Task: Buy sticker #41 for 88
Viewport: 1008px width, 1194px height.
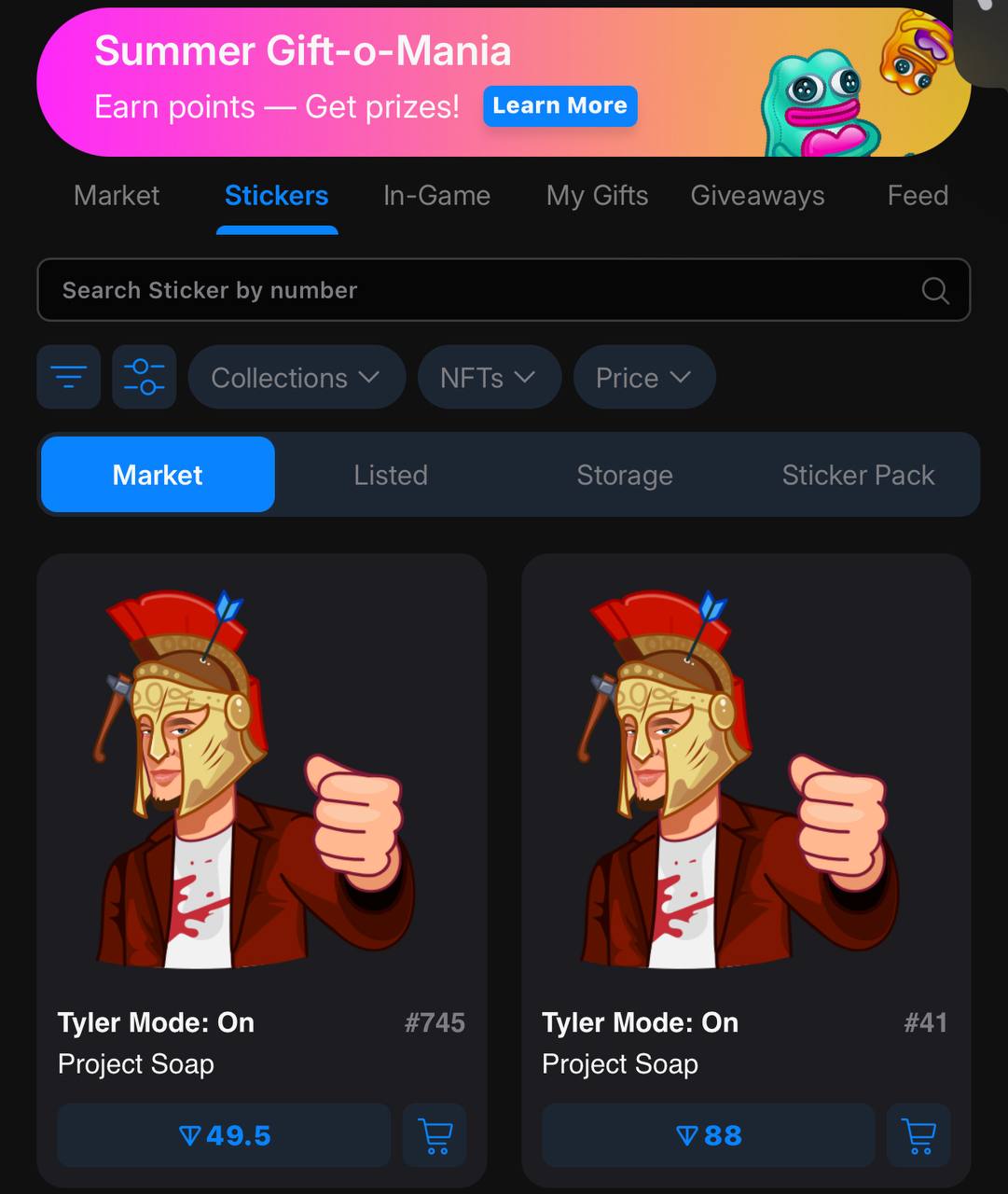Action: (x=709, y=1135)
